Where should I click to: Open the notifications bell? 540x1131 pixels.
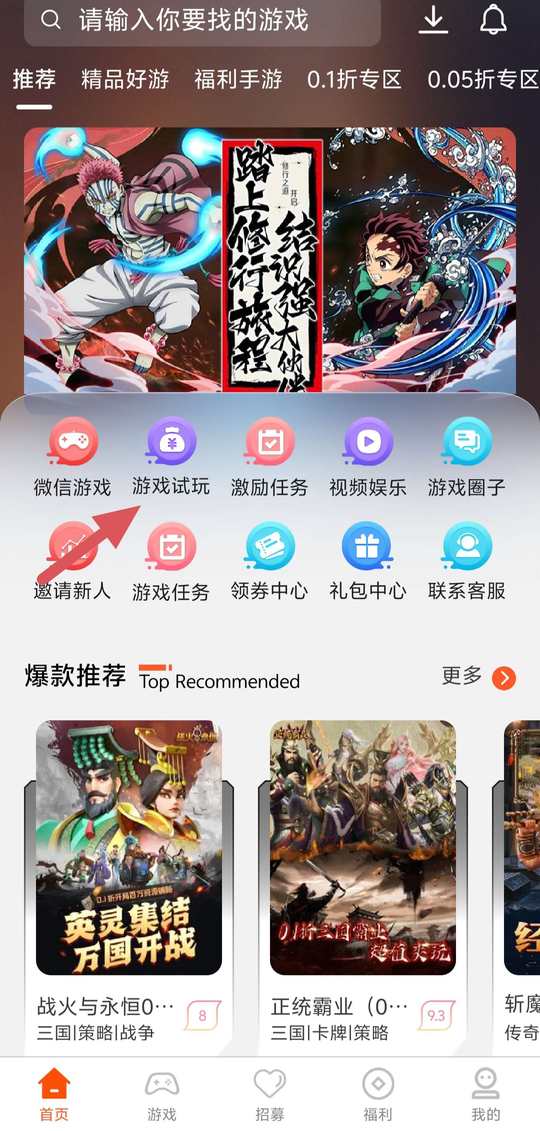coord(494,20)
